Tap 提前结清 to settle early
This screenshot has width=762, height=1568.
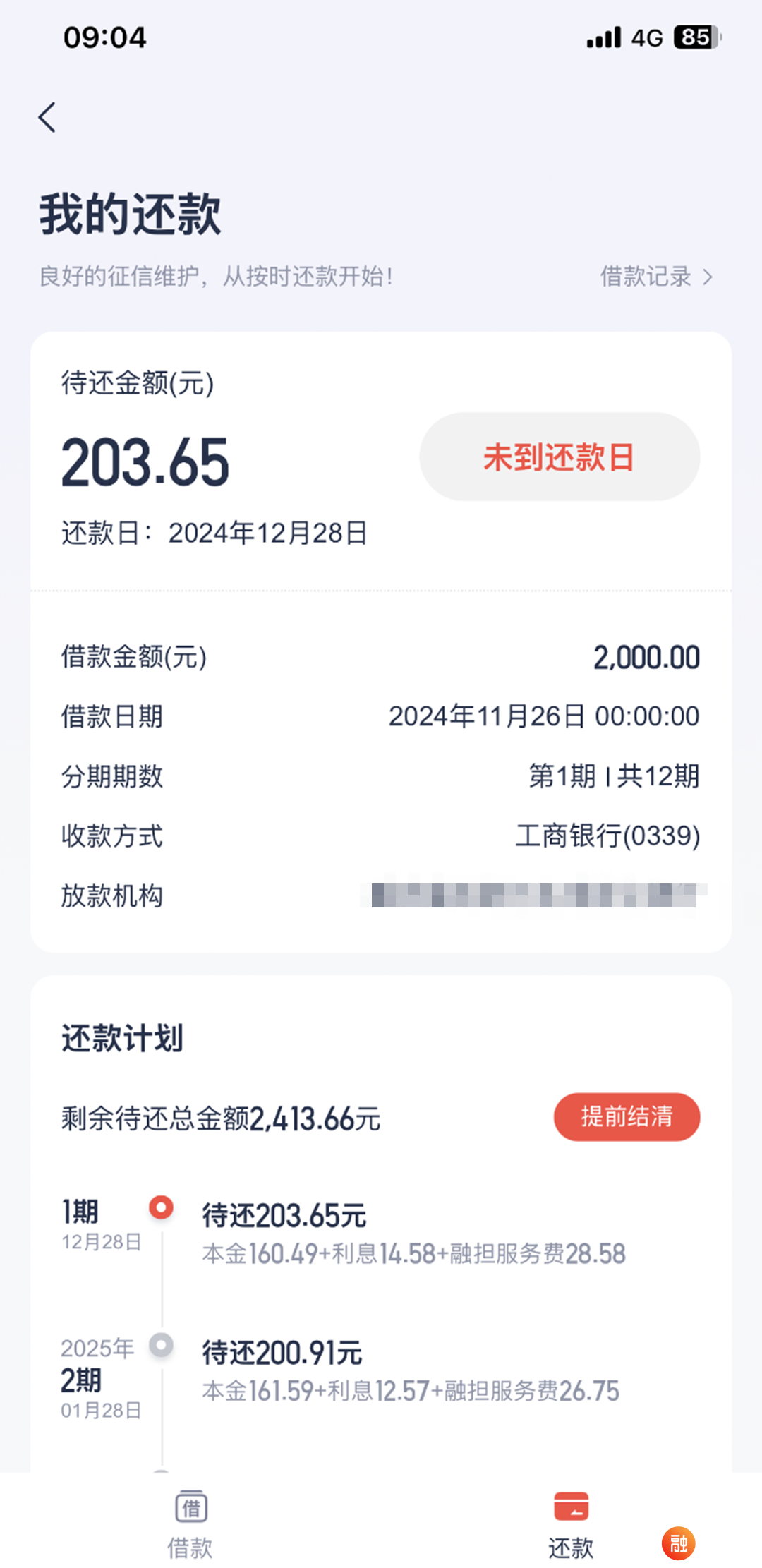(627, 1117)
